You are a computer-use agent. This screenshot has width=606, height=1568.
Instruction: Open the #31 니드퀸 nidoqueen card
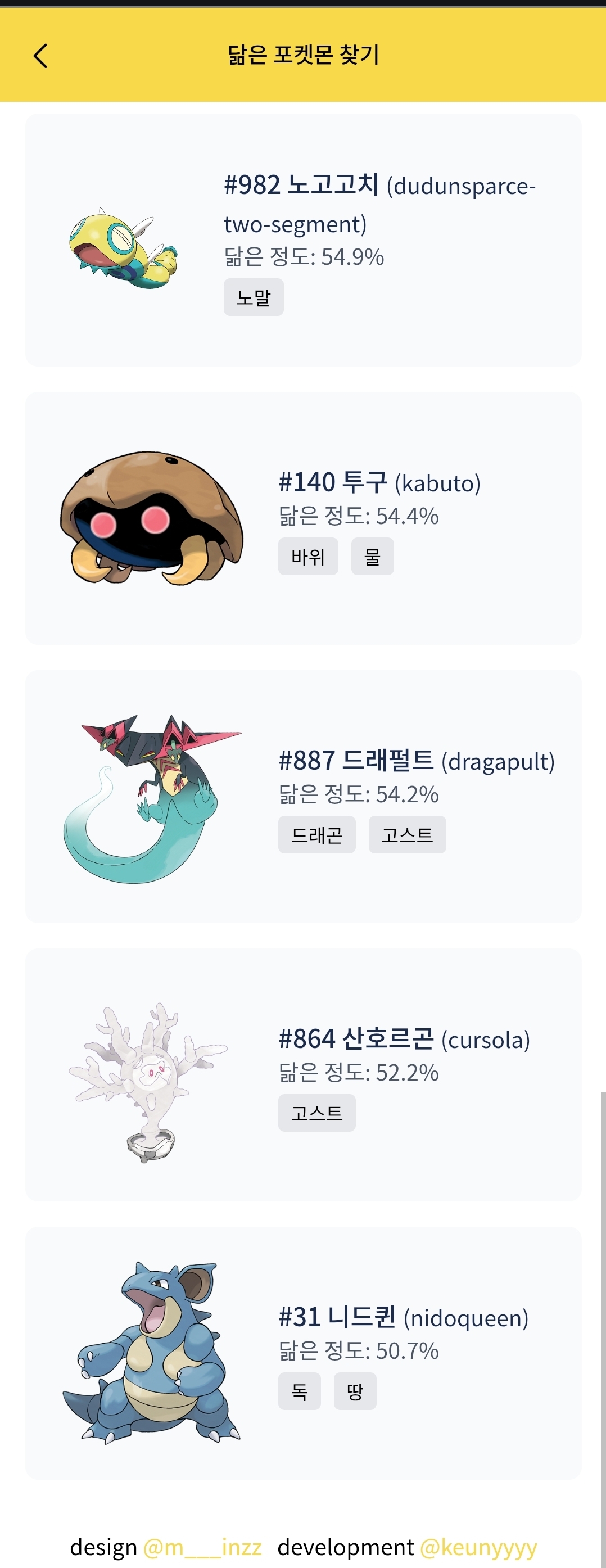tap(303, 1353)
